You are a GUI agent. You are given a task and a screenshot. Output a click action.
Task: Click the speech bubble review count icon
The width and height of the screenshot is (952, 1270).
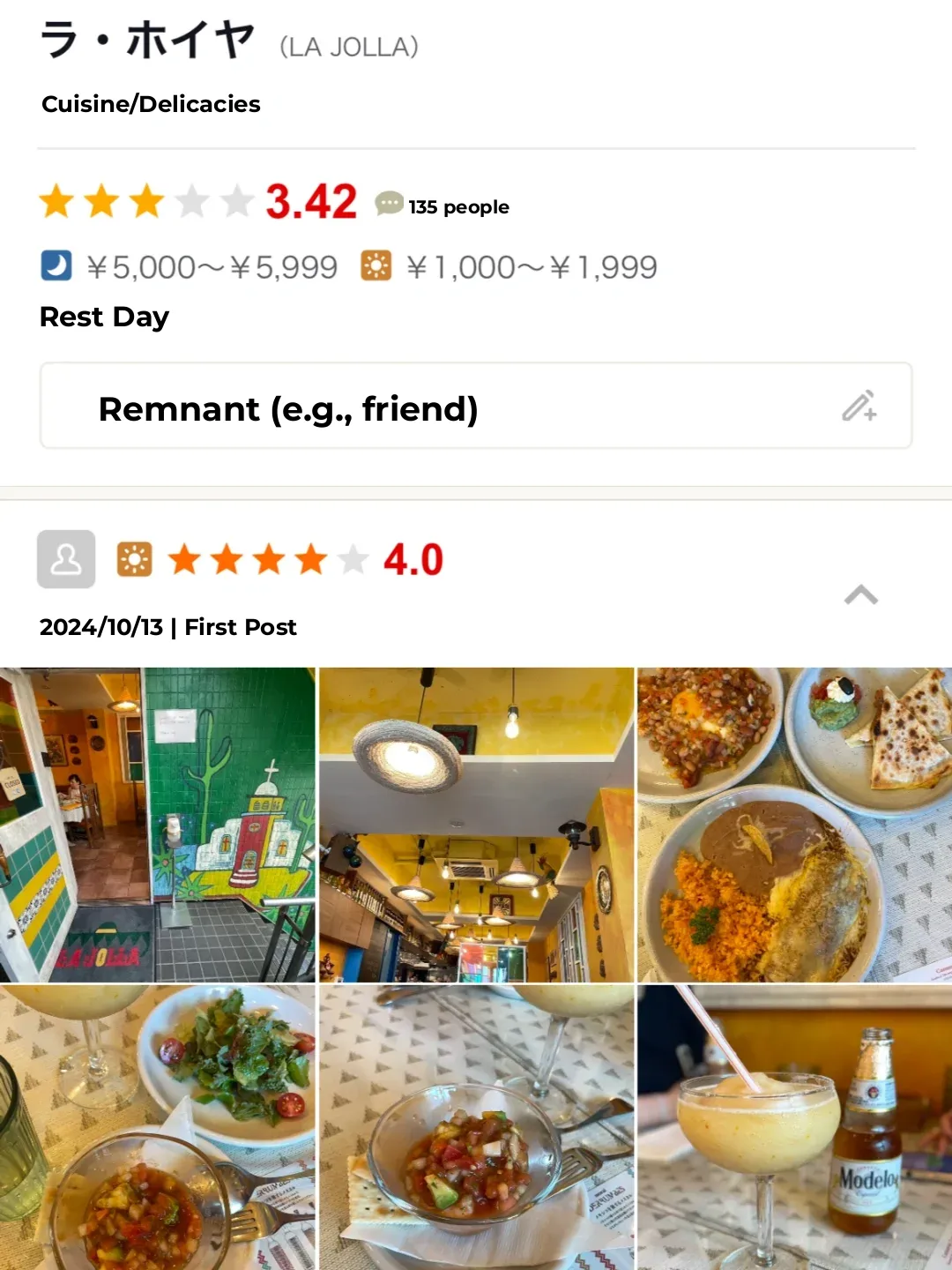[387, 203]
